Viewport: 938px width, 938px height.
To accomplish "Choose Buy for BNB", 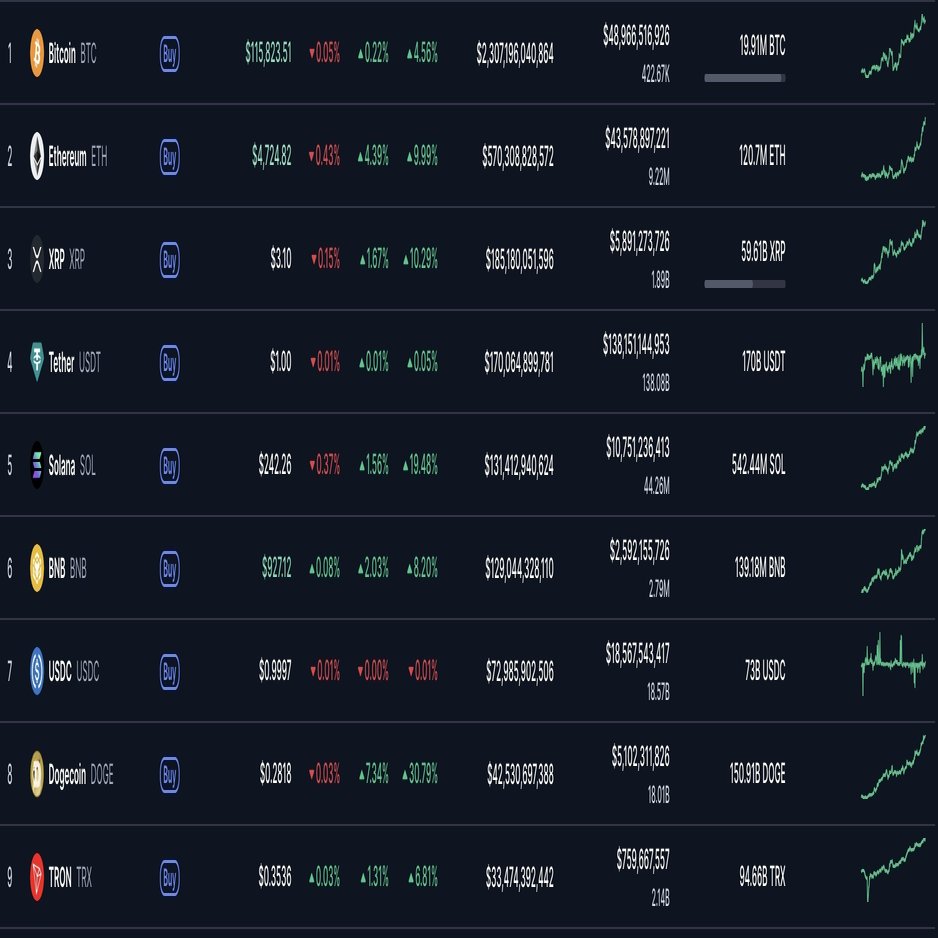I will (x=169, y=568).
